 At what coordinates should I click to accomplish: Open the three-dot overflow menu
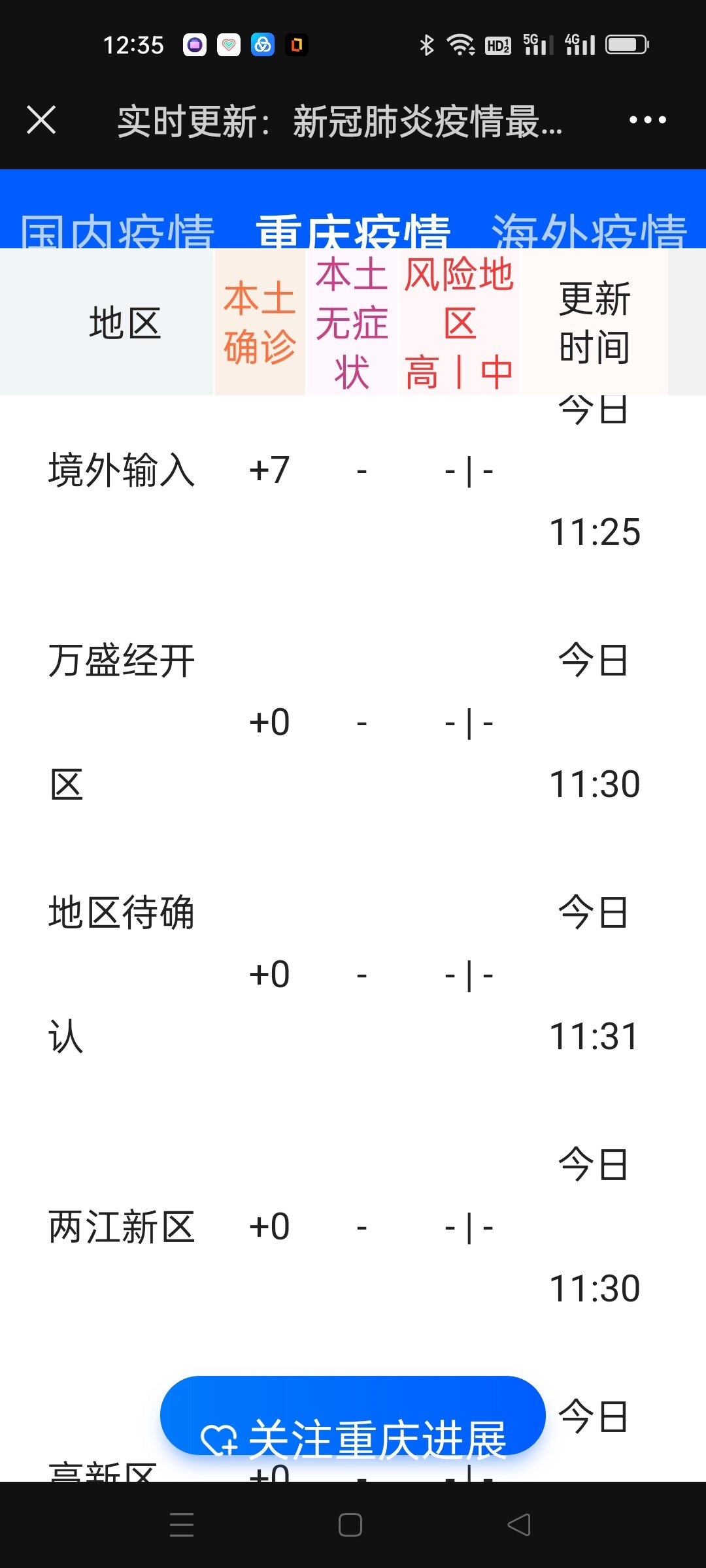coord(647,120)
